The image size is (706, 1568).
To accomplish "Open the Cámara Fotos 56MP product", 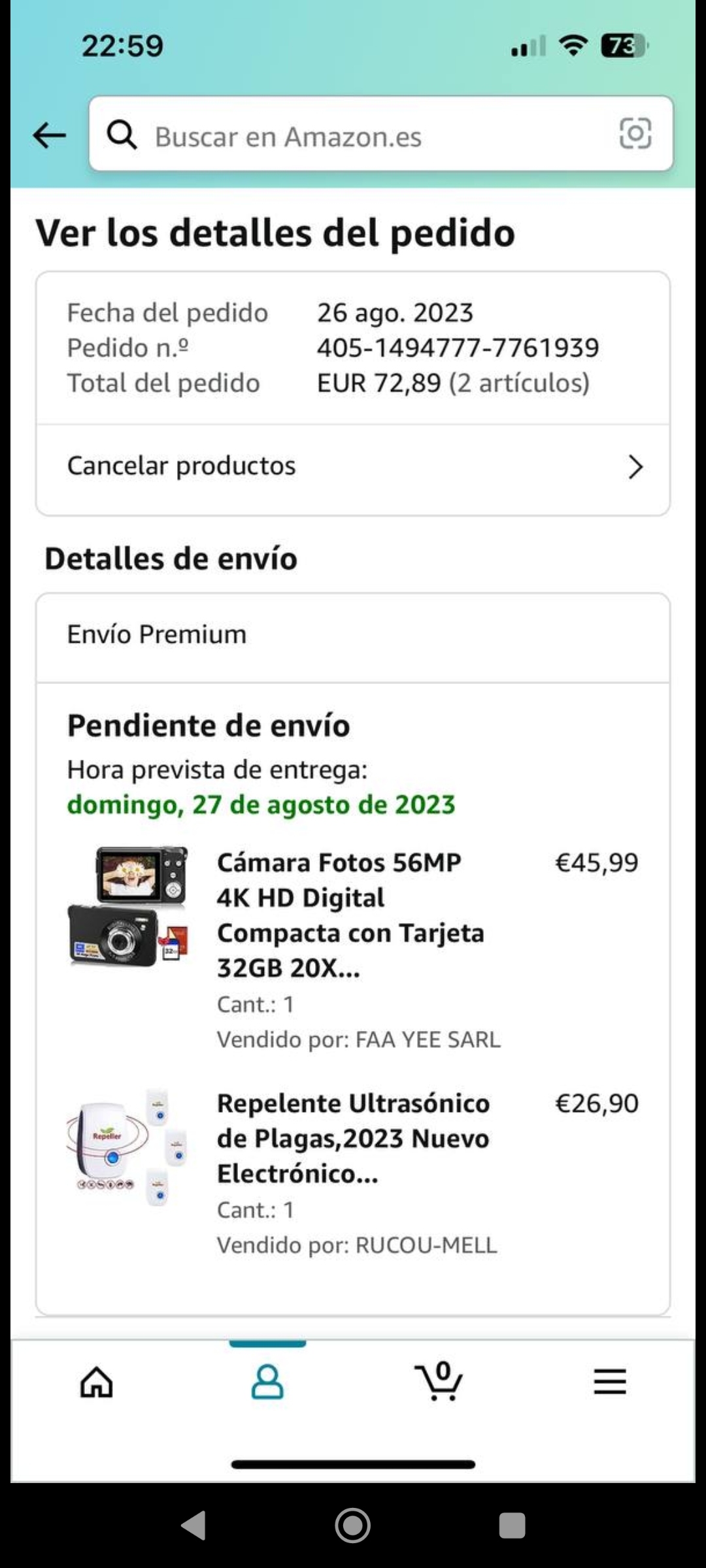I will coord(350,915).
